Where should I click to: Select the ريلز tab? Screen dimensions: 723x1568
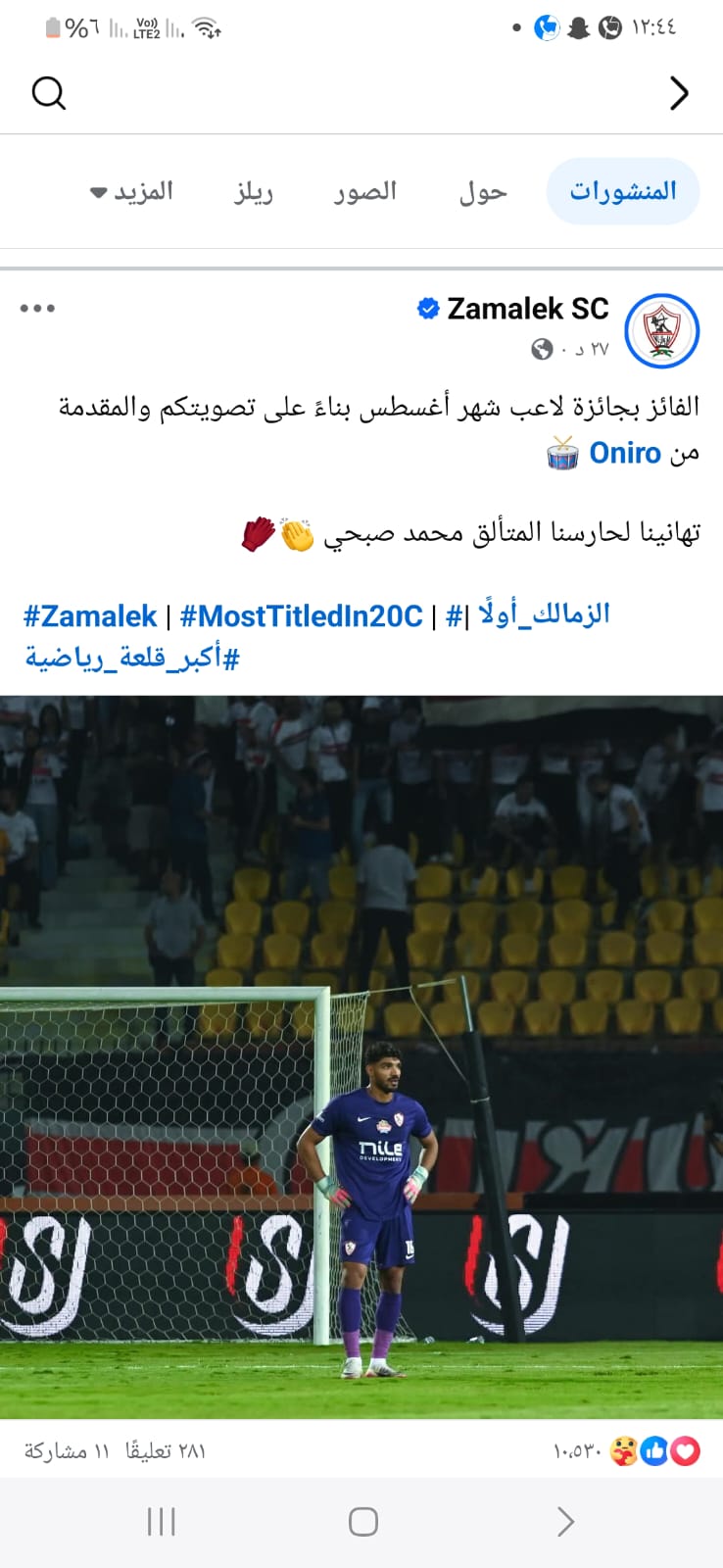(254, 191)
